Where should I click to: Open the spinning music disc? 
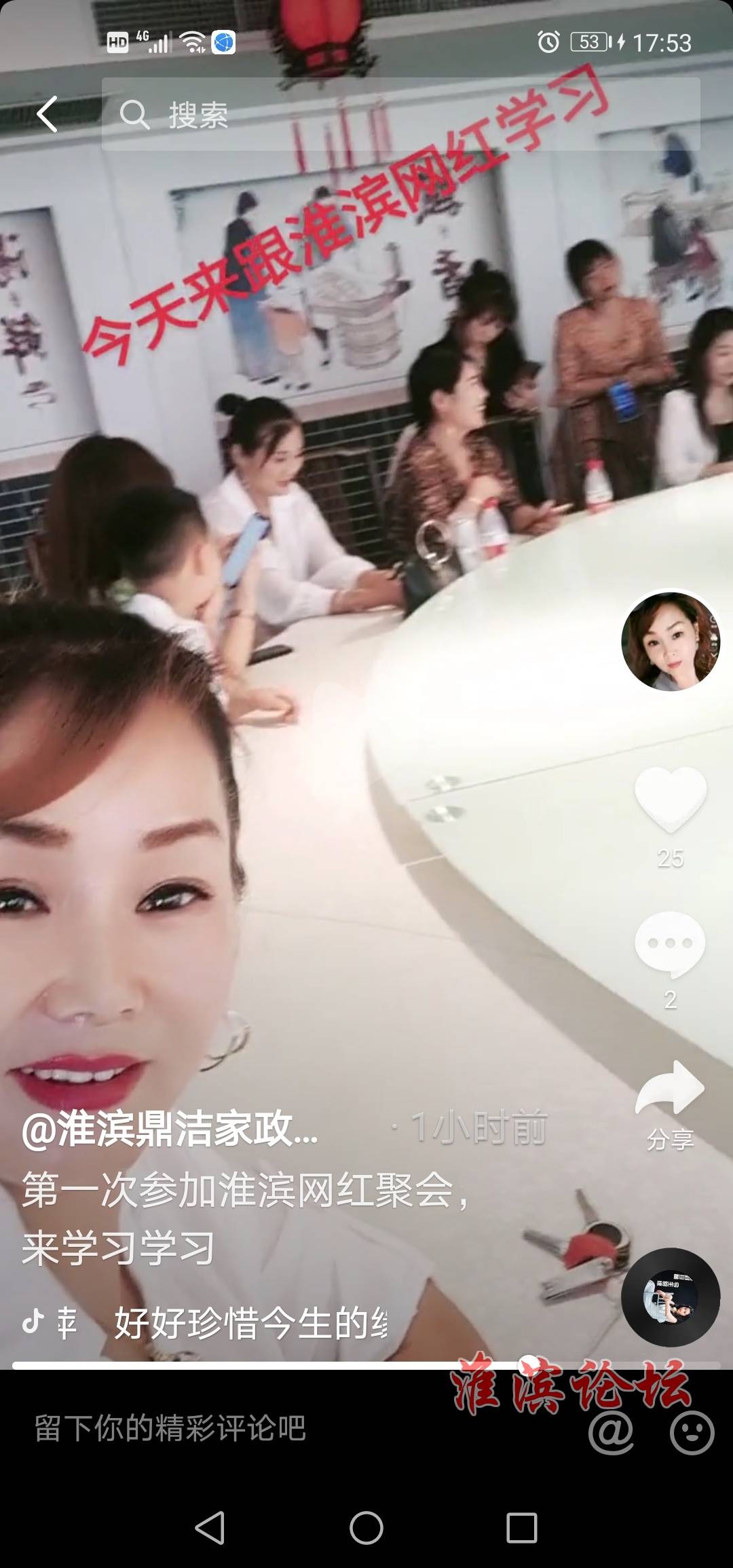click(671, 1296)
